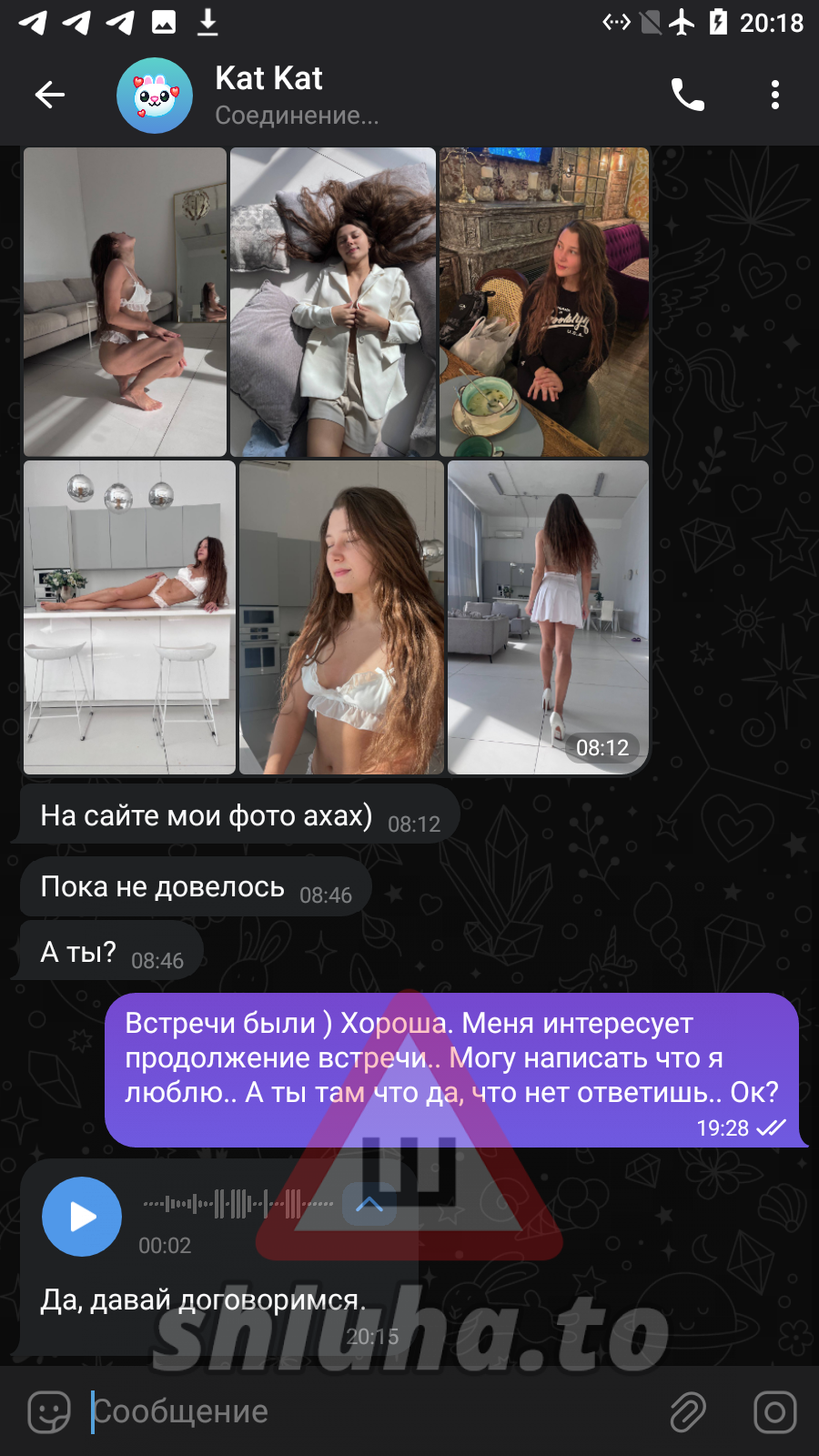Play the 00:02 voice message
The height and width of the screenshot is (1456, 819).
point(82,1217)
